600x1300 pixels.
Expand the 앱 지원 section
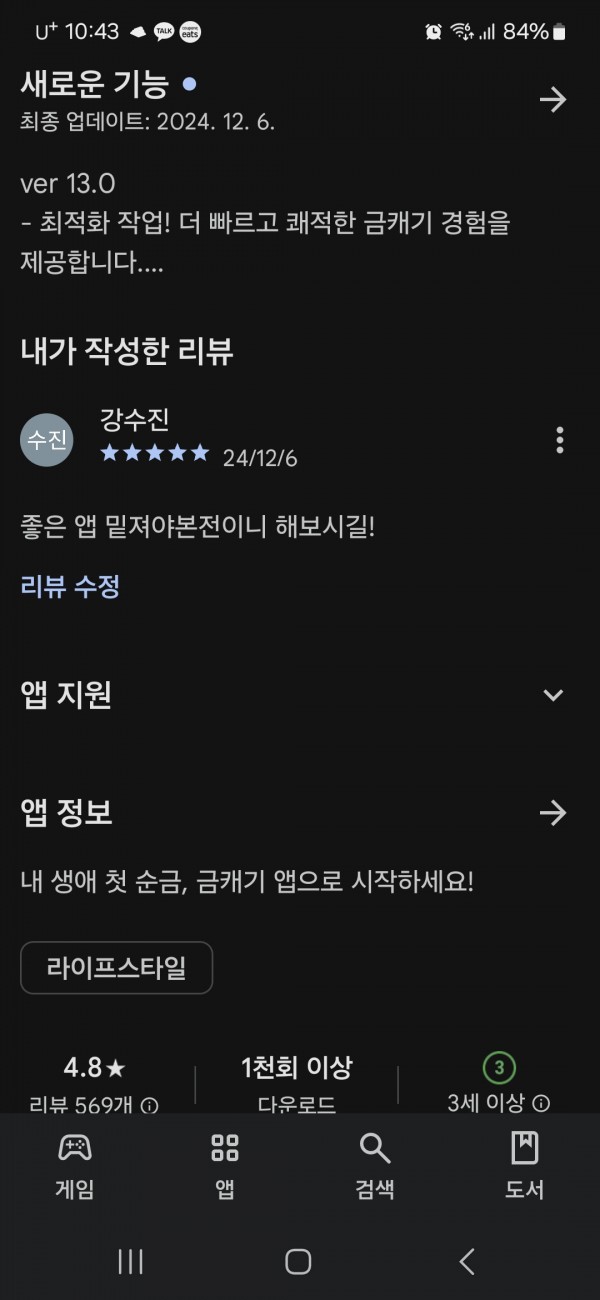point(553,695)
